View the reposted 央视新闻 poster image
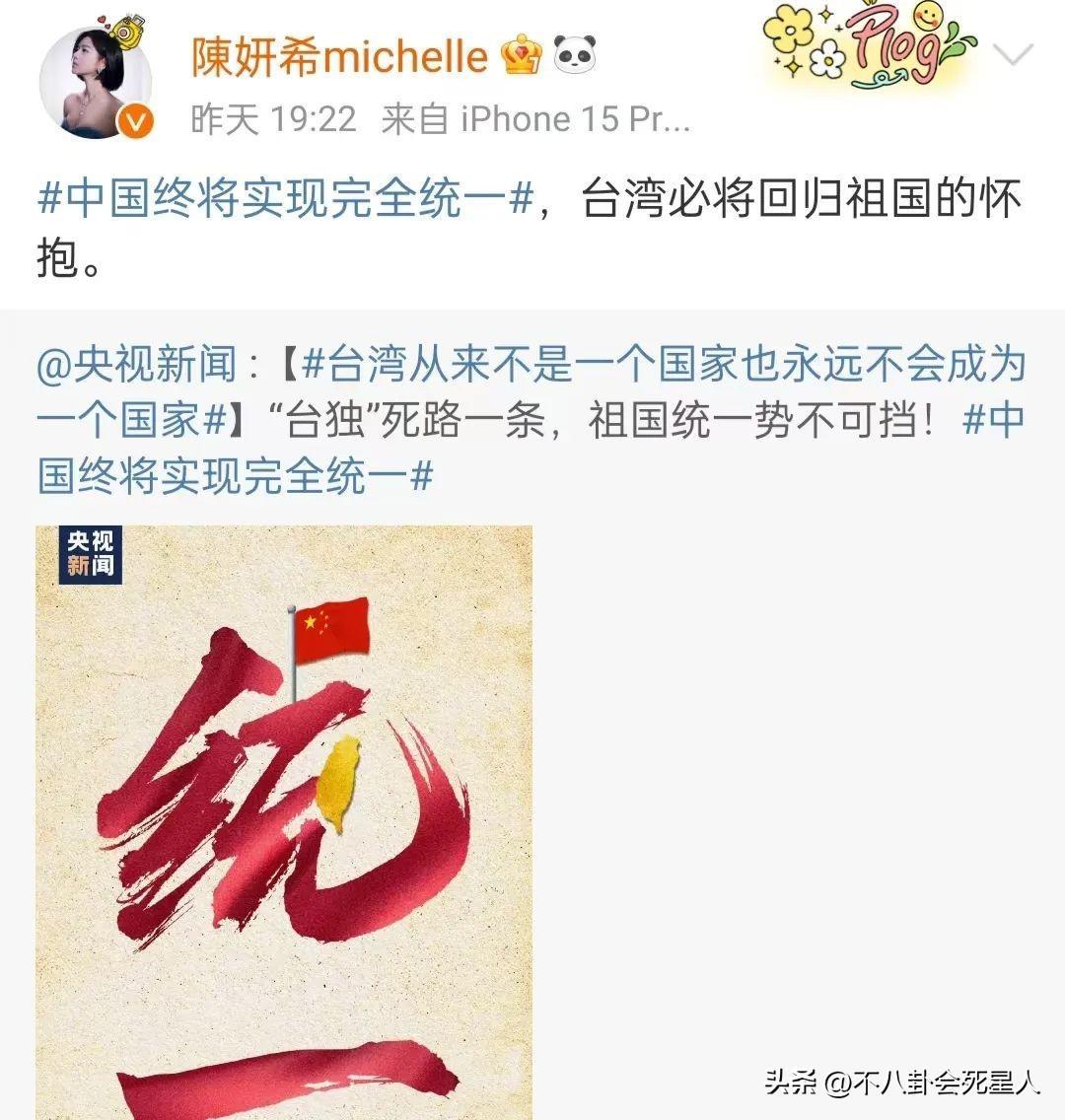Image resolution: width=1065 pixels, height=1120 pixels. [284, 820]
